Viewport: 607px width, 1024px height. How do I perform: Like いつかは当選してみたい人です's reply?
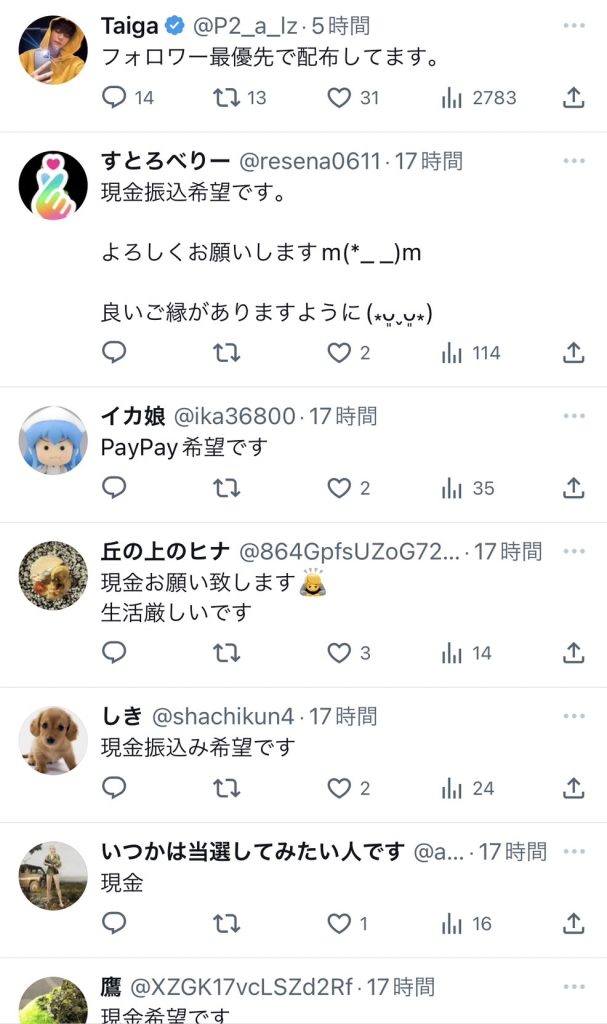(x=340, y=923)
